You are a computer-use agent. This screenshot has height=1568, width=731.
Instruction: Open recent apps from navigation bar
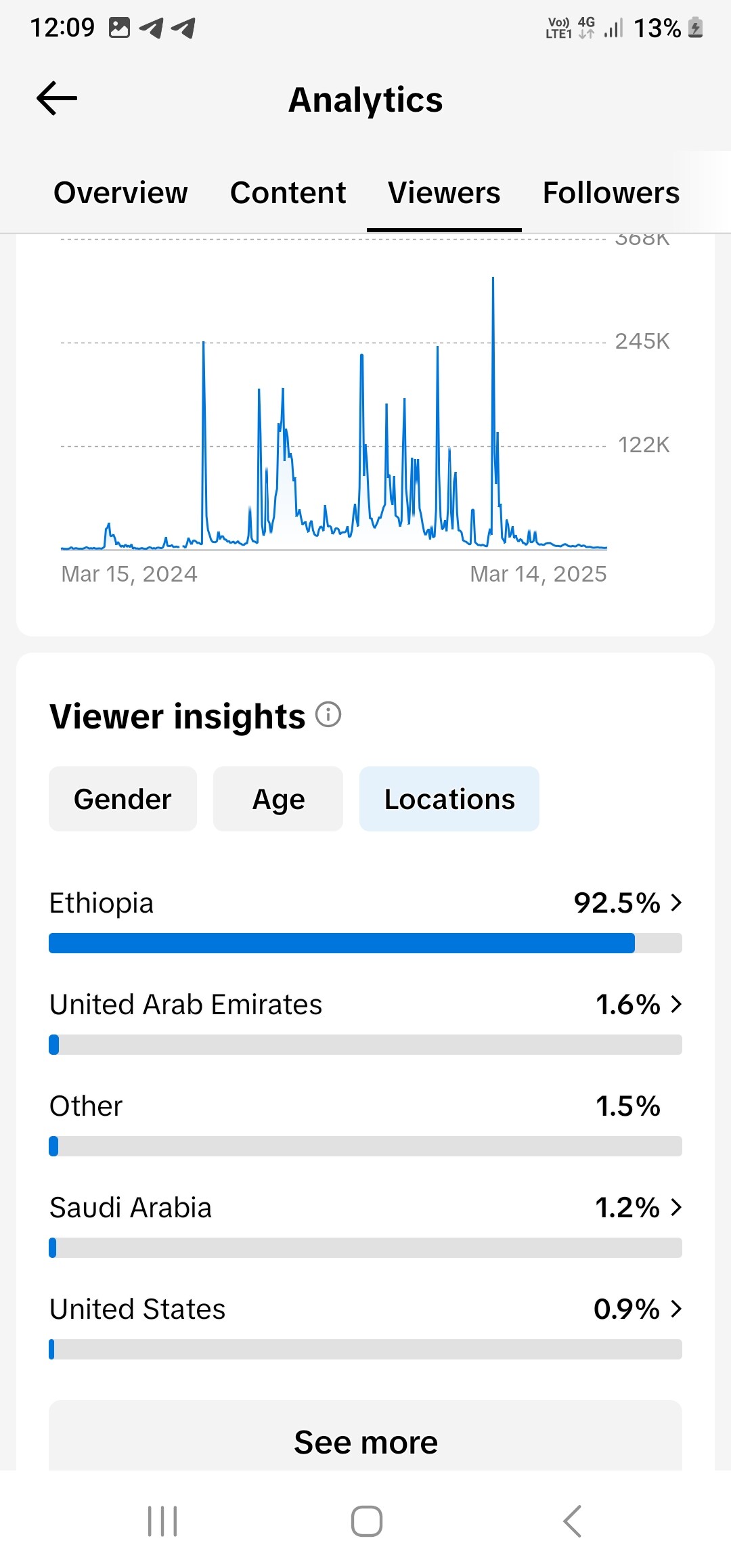pyautogui.click(x=162, y=1521)
